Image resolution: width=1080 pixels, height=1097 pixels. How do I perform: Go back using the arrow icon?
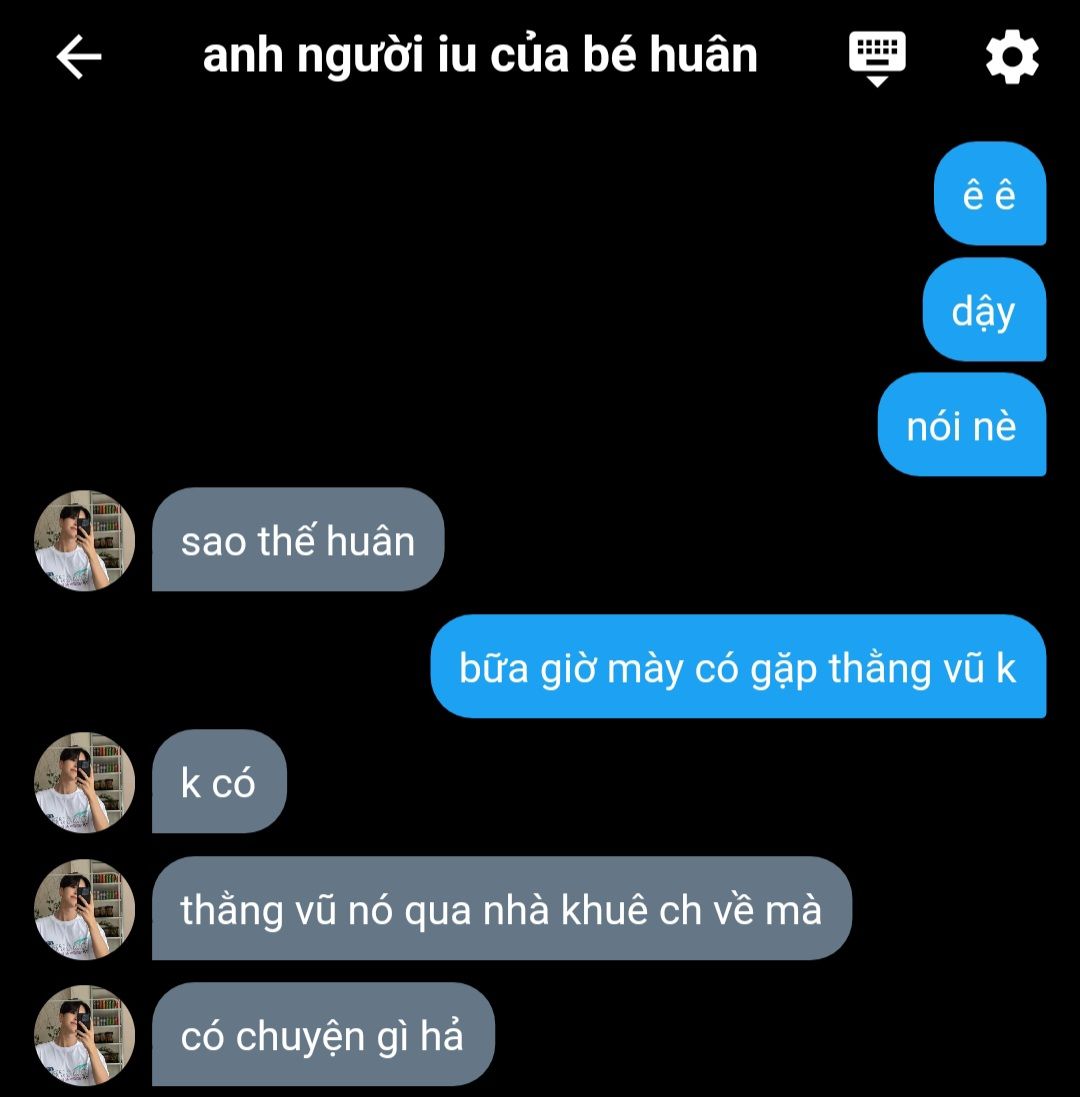pos(79,57)
